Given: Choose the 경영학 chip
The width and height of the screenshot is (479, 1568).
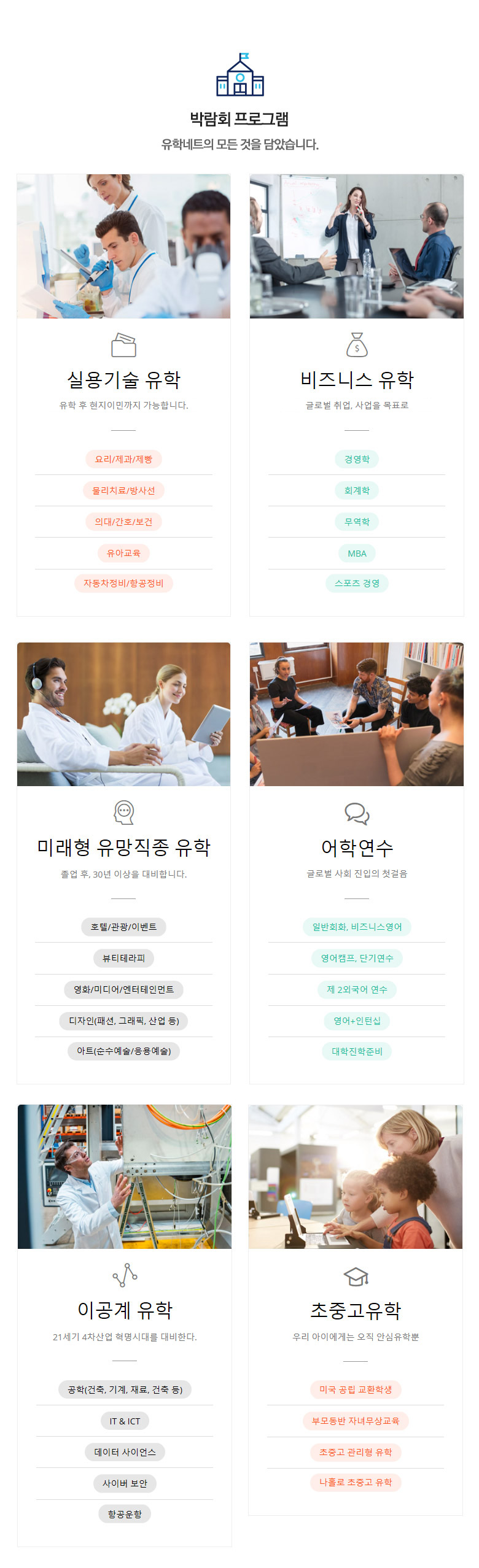Looking at the screenshot, I should [x=357, y=459].
